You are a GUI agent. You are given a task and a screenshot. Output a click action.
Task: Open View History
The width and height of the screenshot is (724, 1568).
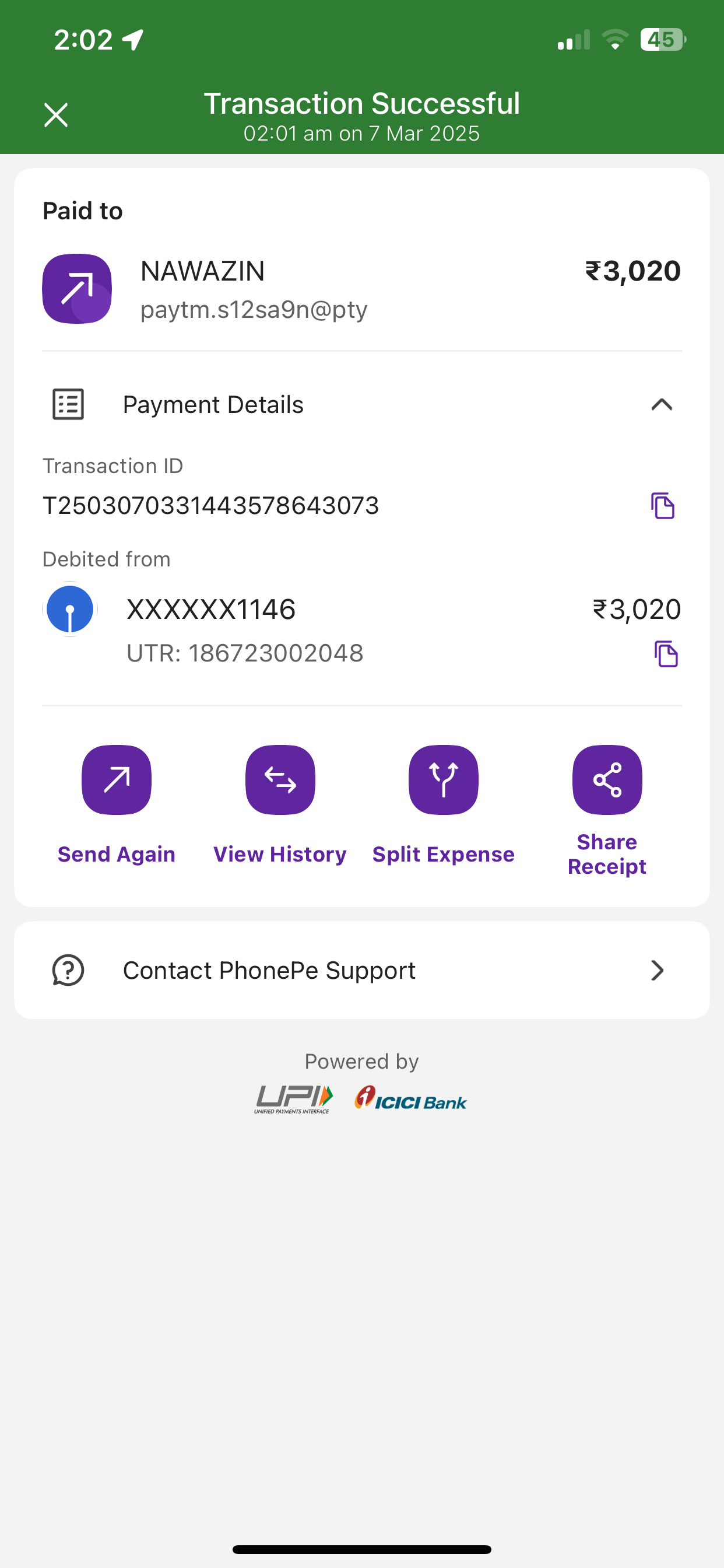(280, 780)
